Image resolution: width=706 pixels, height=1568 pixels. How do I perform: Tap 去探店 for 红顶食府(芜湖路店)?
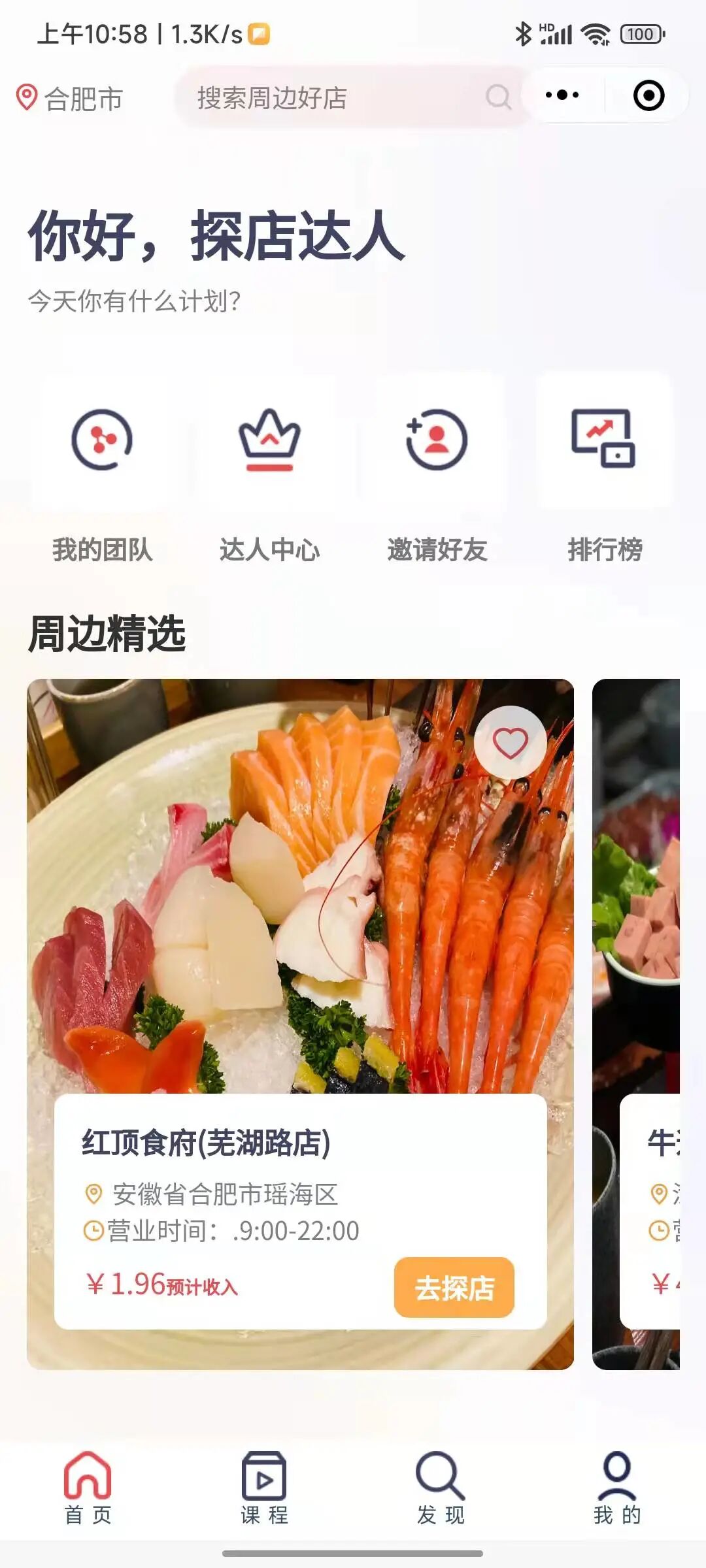[454, 1287]
